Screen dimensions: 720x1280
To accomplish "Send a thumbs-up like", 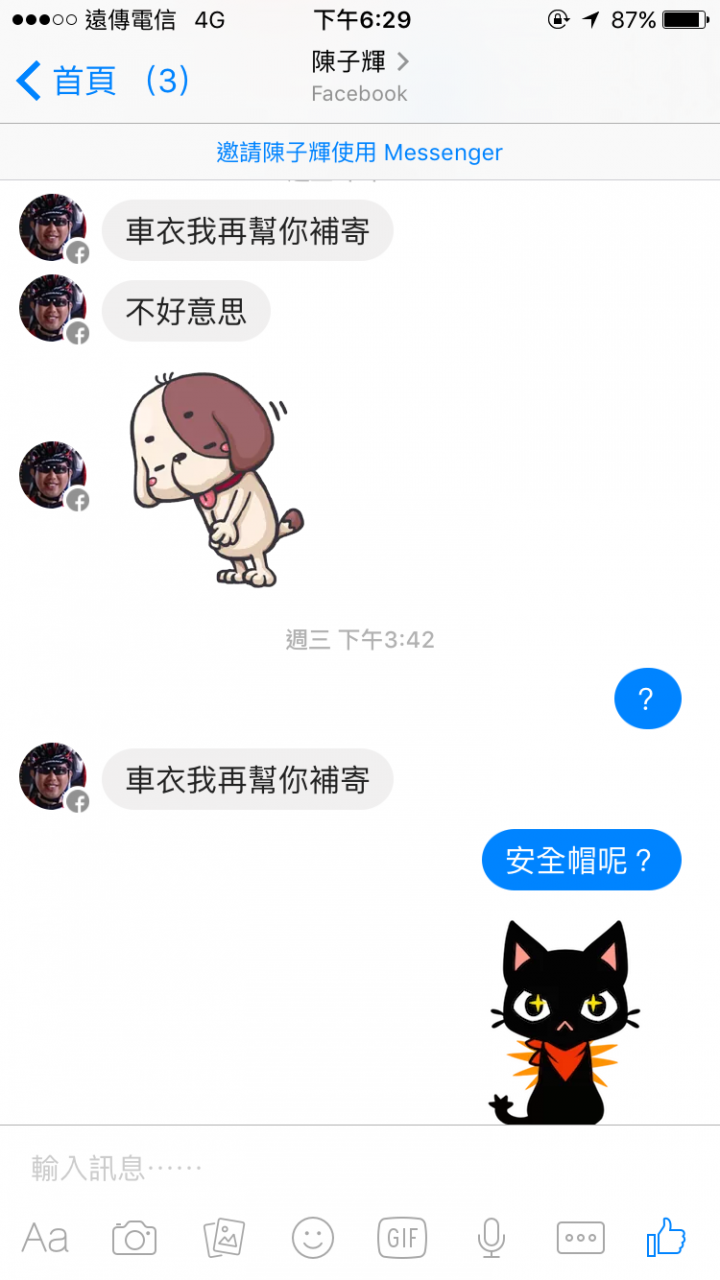I will coord(667,1238).
